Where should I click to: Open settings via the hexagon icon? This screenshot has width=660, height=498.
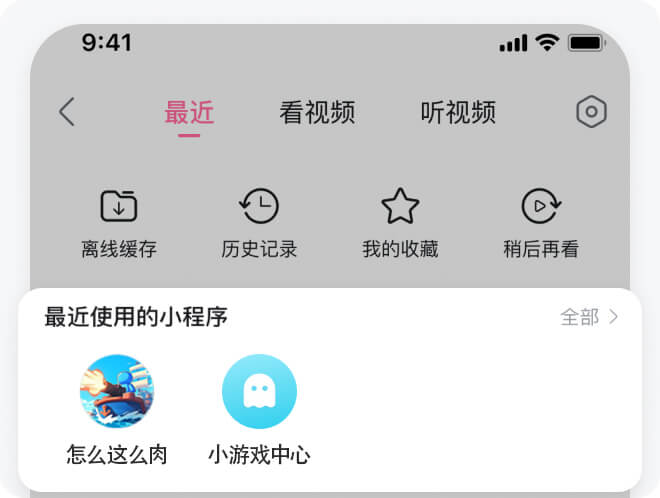pos(591,112)
